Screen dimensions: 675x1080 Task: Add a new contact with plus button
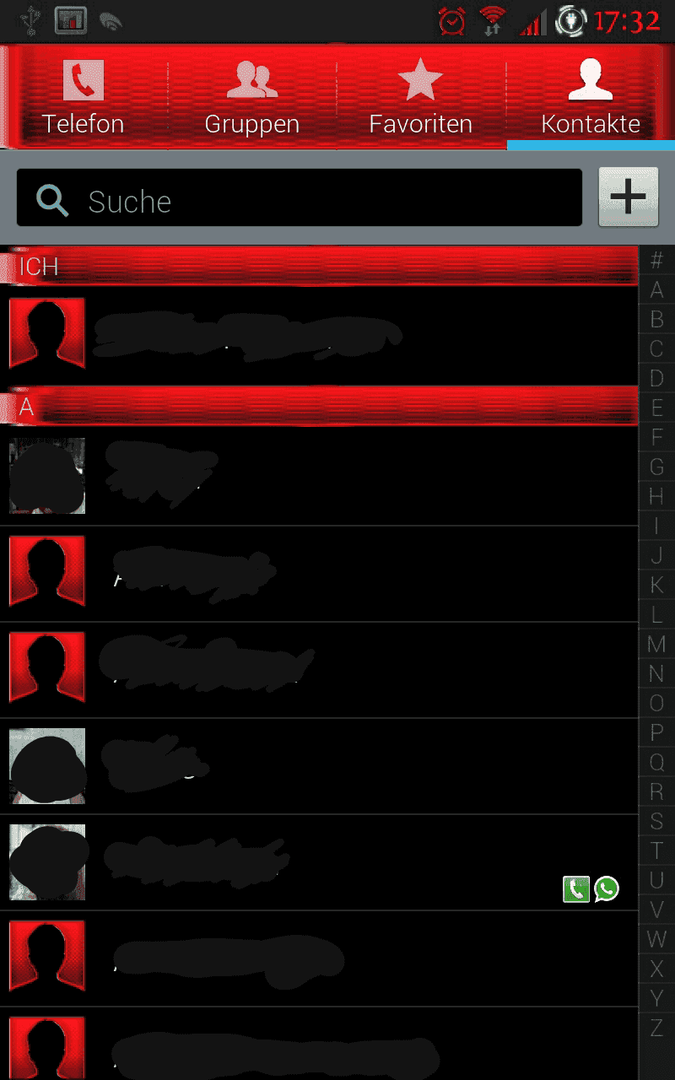[x=628, y=197]
